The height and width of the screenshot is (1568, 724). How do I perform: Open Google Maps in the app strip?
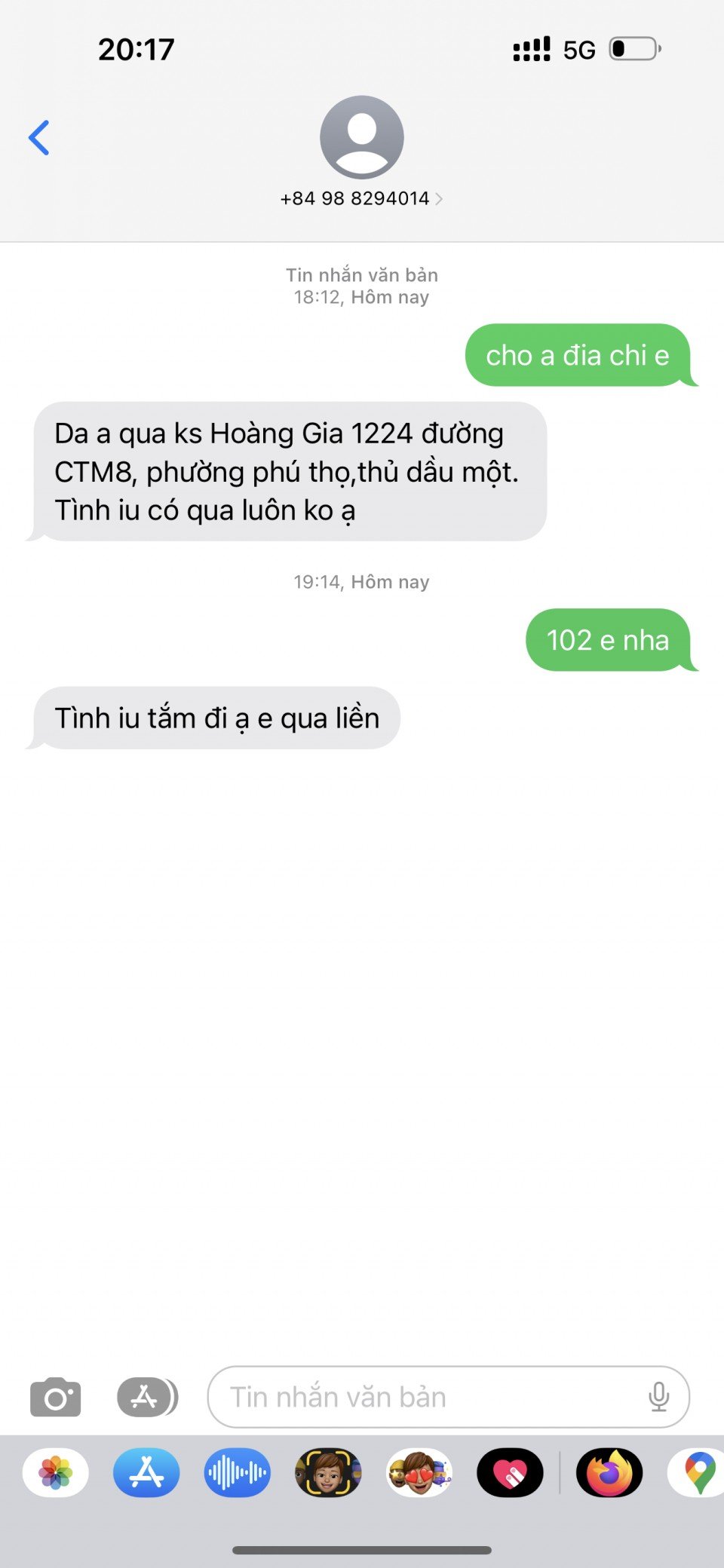698,1472
